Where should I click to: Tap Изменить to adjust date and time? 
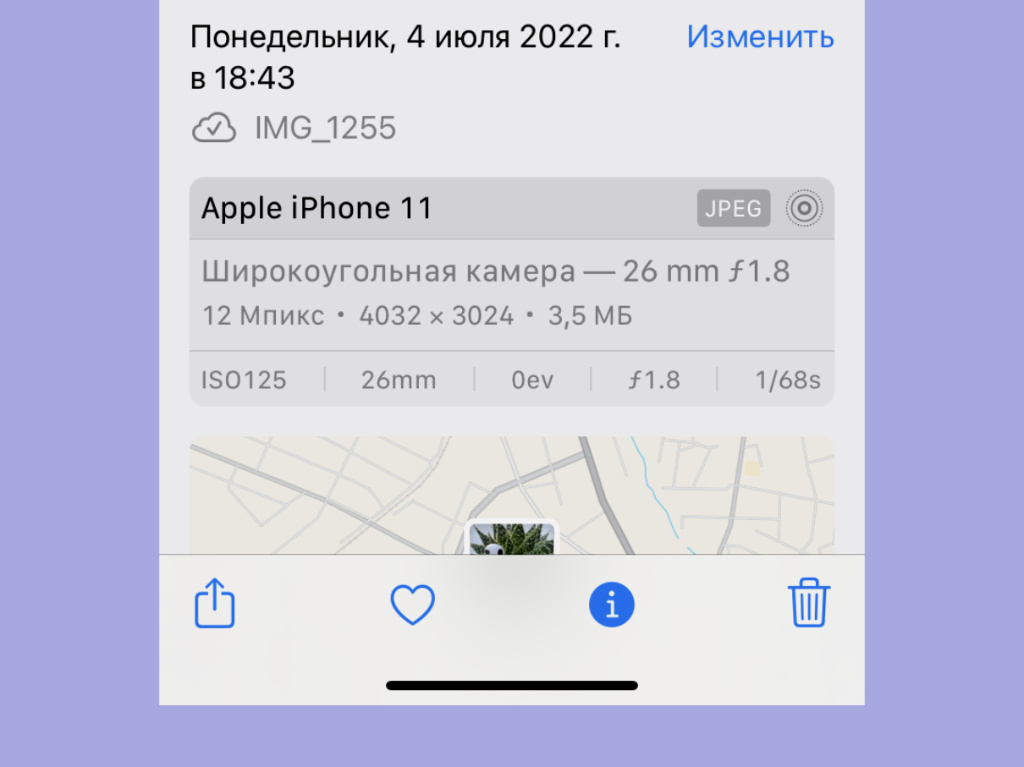(760, 37)
